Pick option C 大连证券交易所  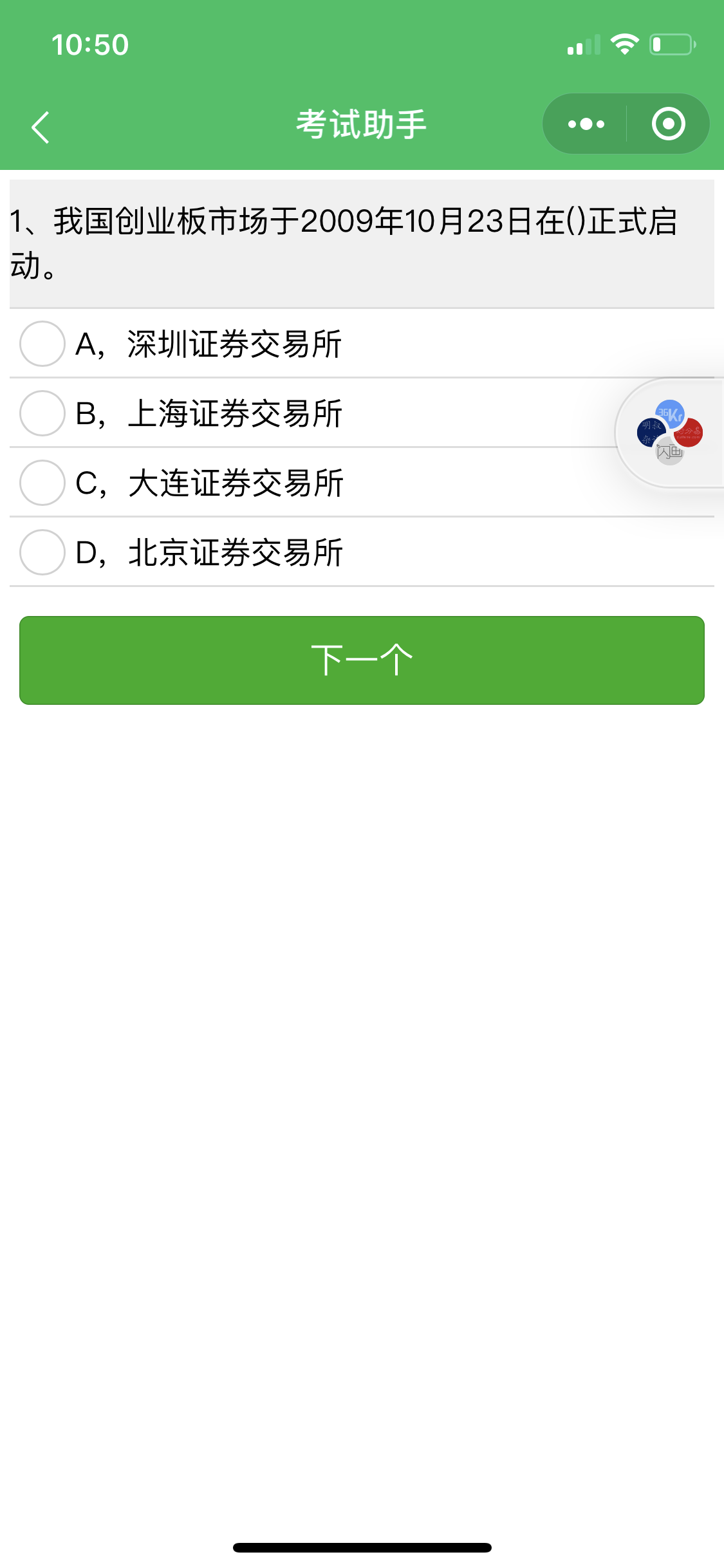[x=42, y=483]
